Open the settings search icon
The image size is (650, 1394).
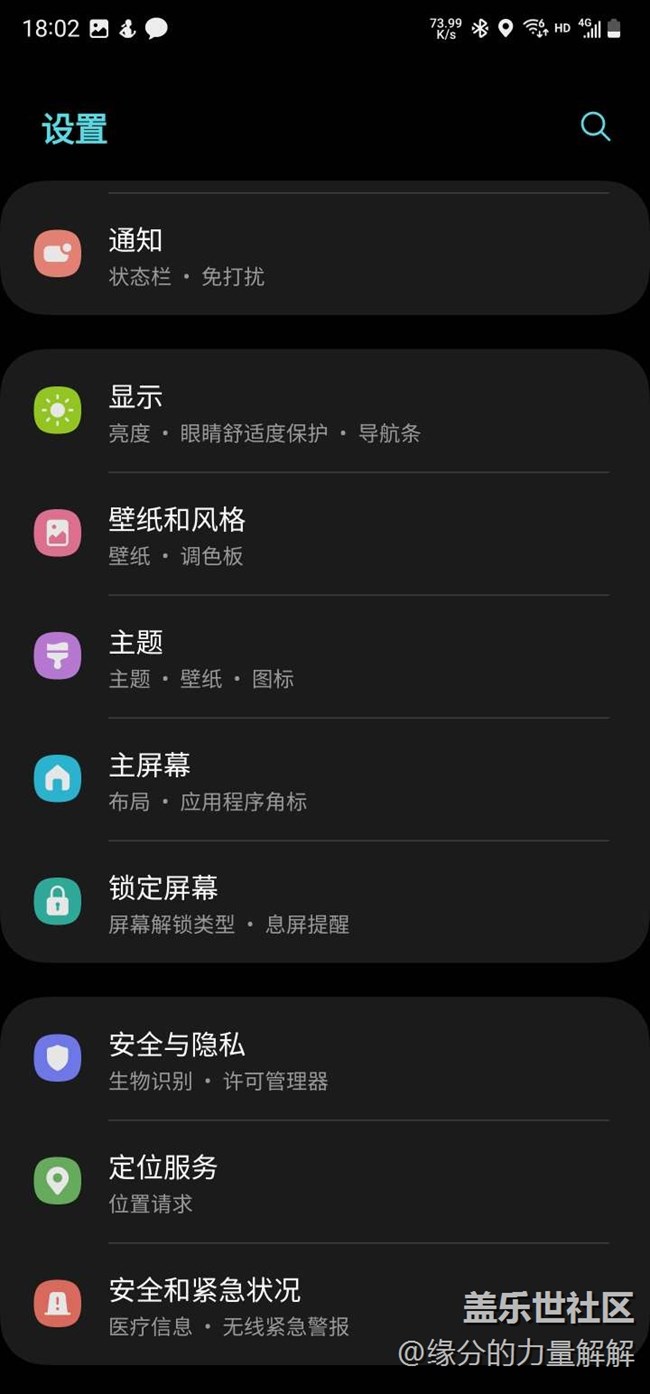(x=595, y=127)
